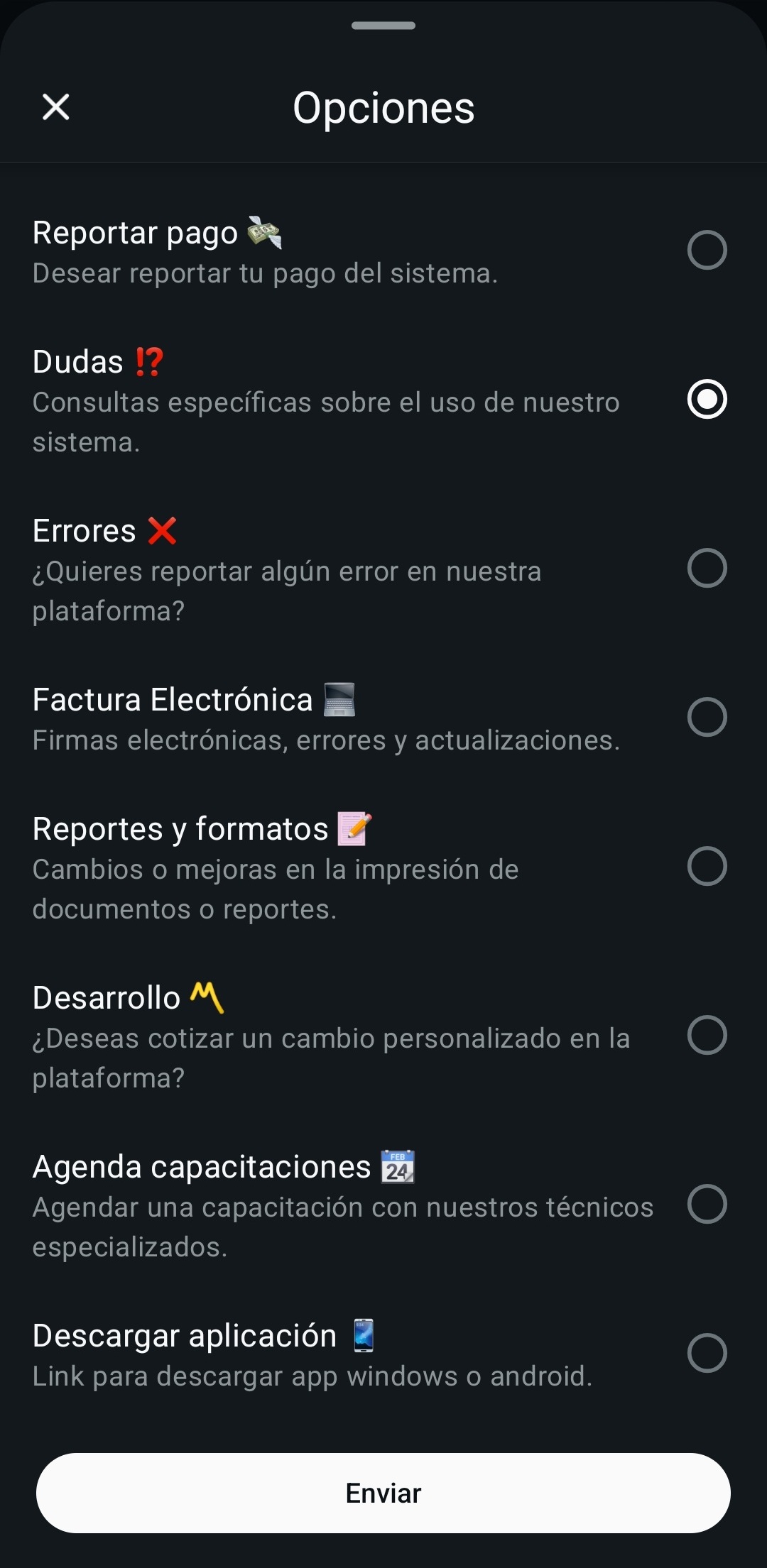This screenshot has height=1568, width=767.
Task: Click the calendar icon beside Agenda capacitaciones
Action: pyautogui.click(x=398, y=1166)
